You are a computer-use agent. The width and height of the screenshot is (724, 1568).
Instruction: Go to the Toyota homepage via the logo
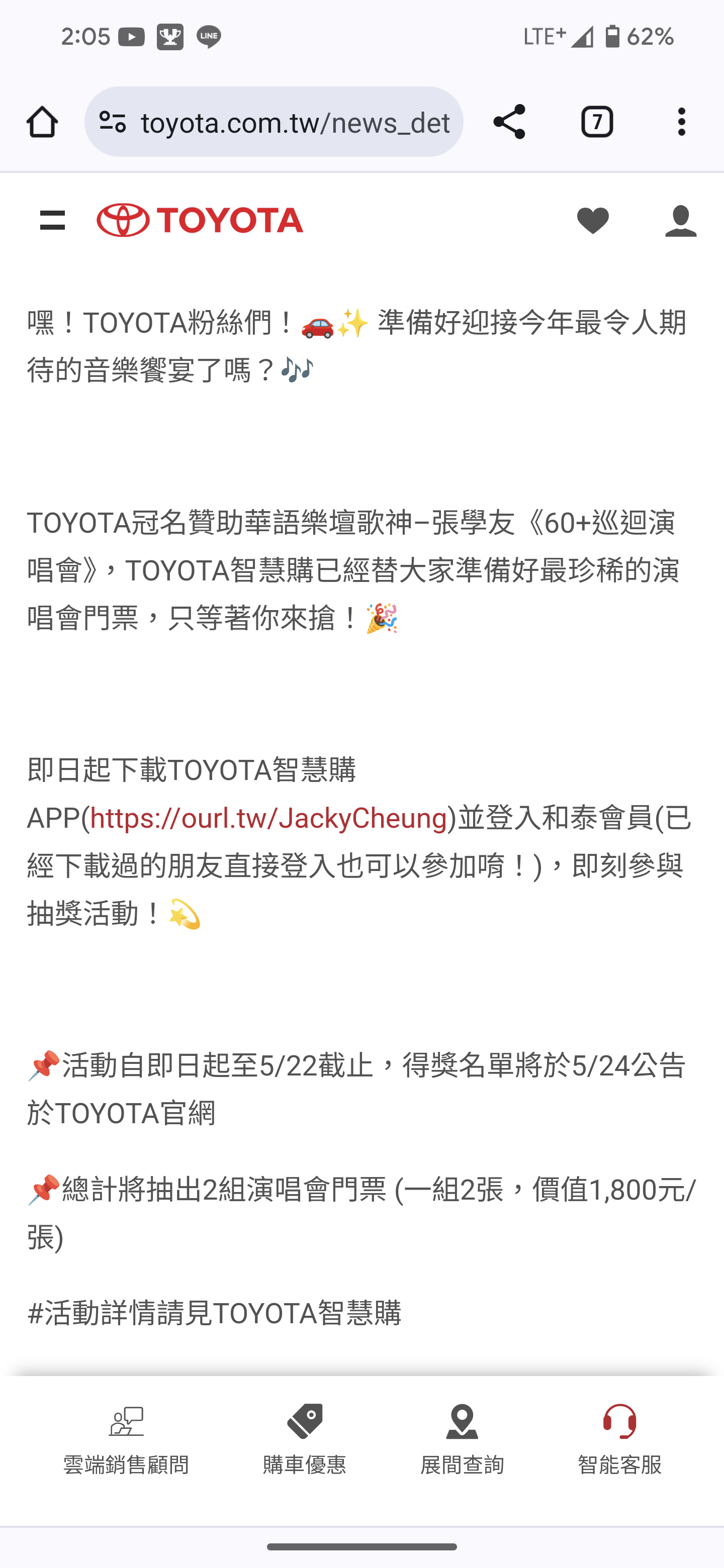[x=200, y=220]
